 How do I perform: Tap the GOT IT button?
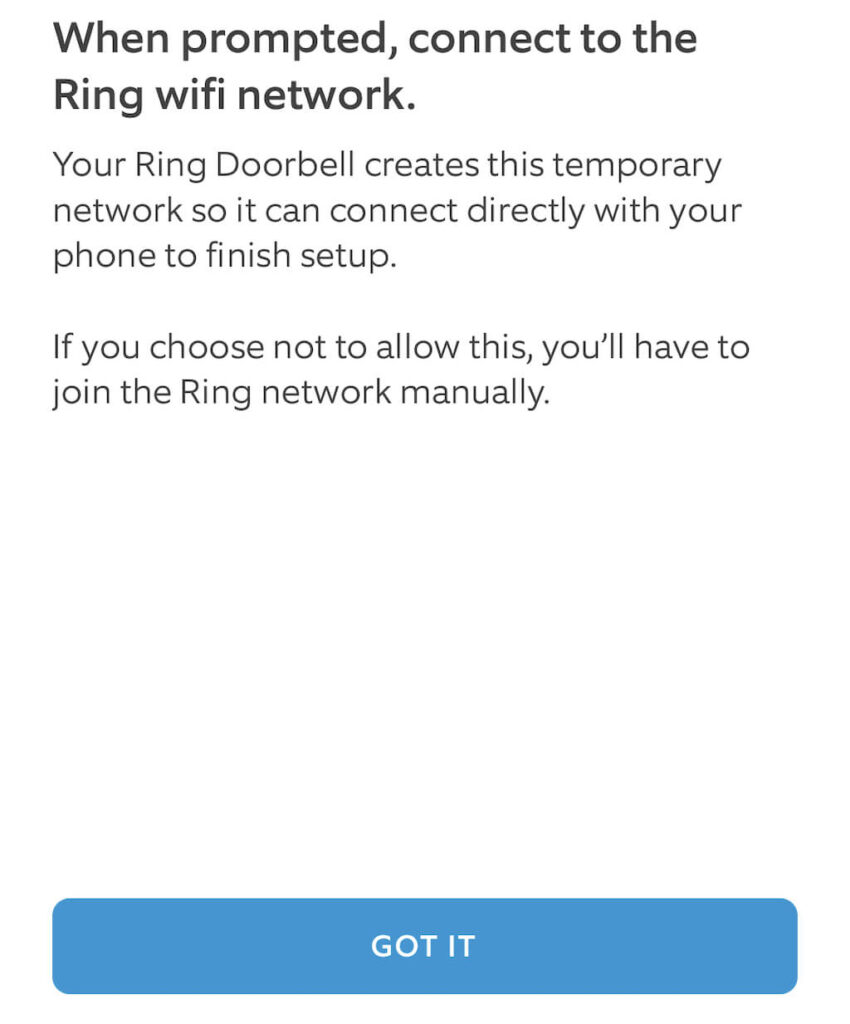coord(424,945)
